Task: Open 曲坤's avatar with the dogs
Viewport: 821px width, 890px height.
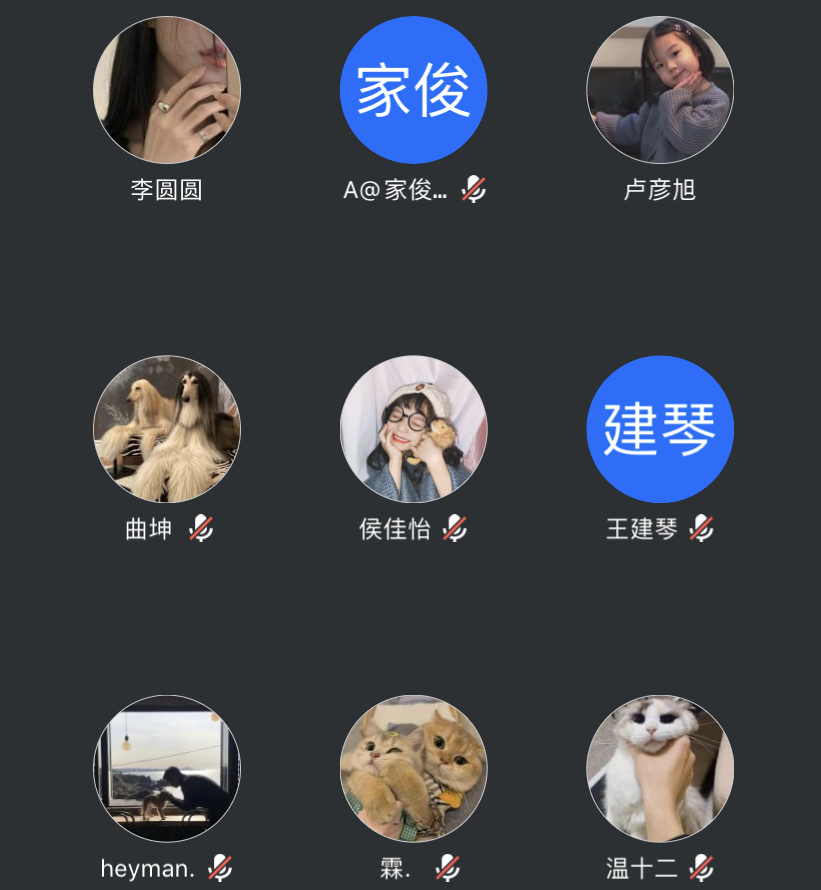Action: [167, 429]
